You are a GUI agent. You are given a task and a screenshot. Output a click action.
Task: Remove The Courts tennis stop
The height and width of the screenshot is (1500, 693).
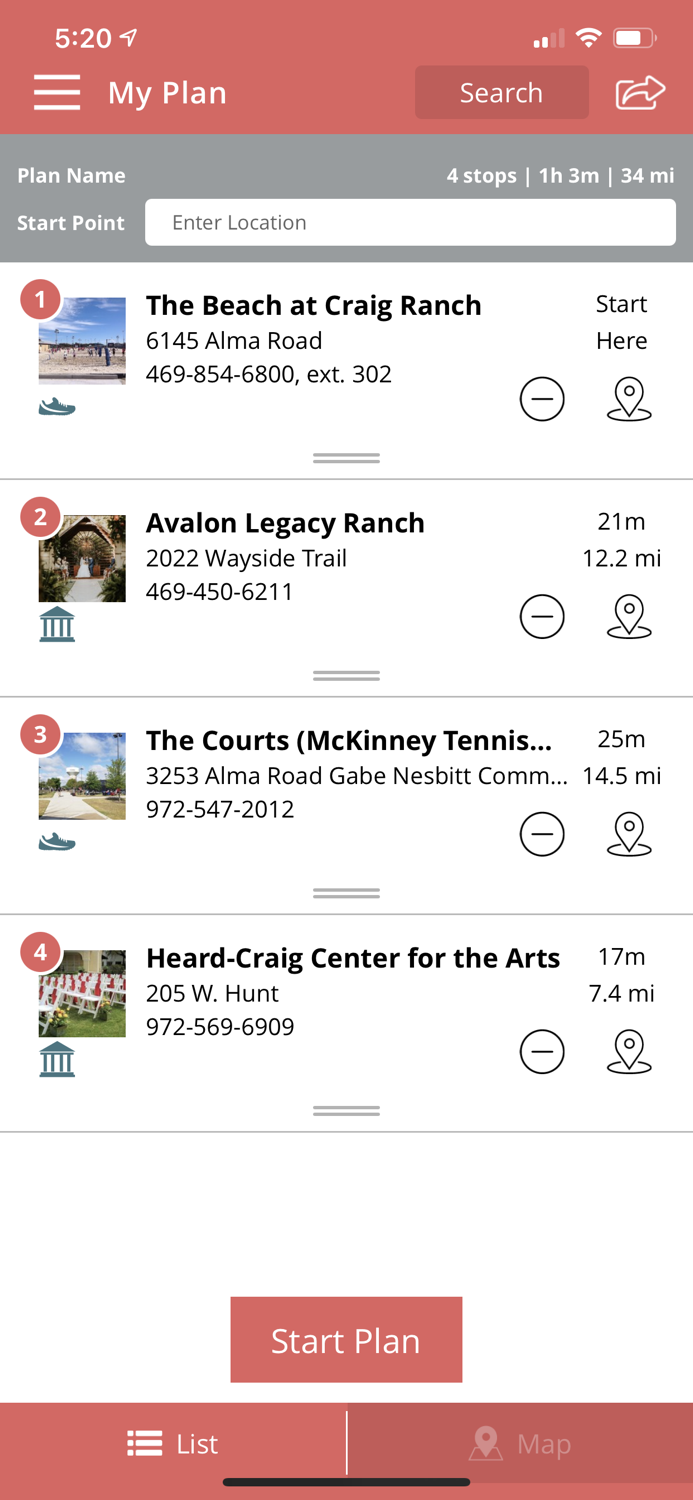point(542,834)
